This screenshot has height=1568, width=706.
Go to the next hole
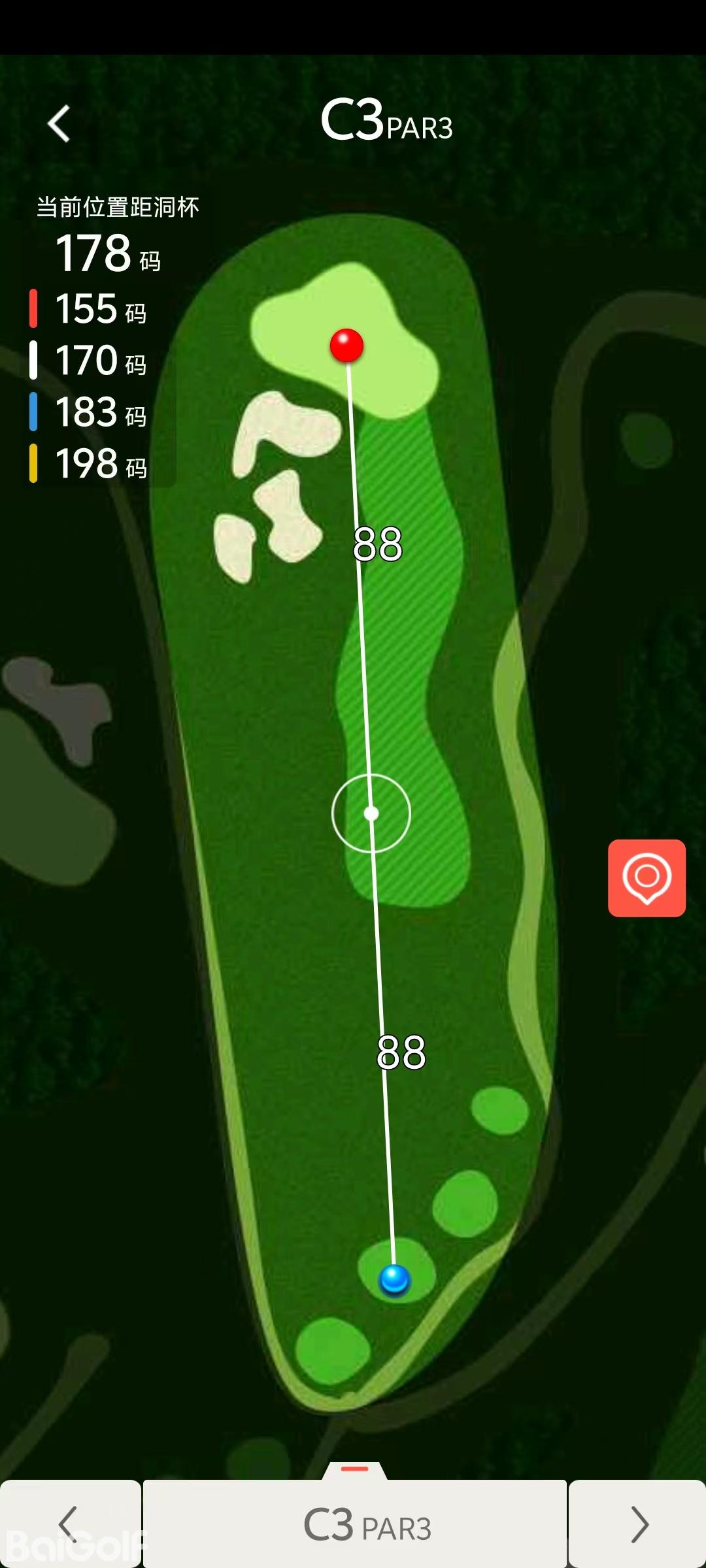pyautogui.click(x=638, y=1524)
